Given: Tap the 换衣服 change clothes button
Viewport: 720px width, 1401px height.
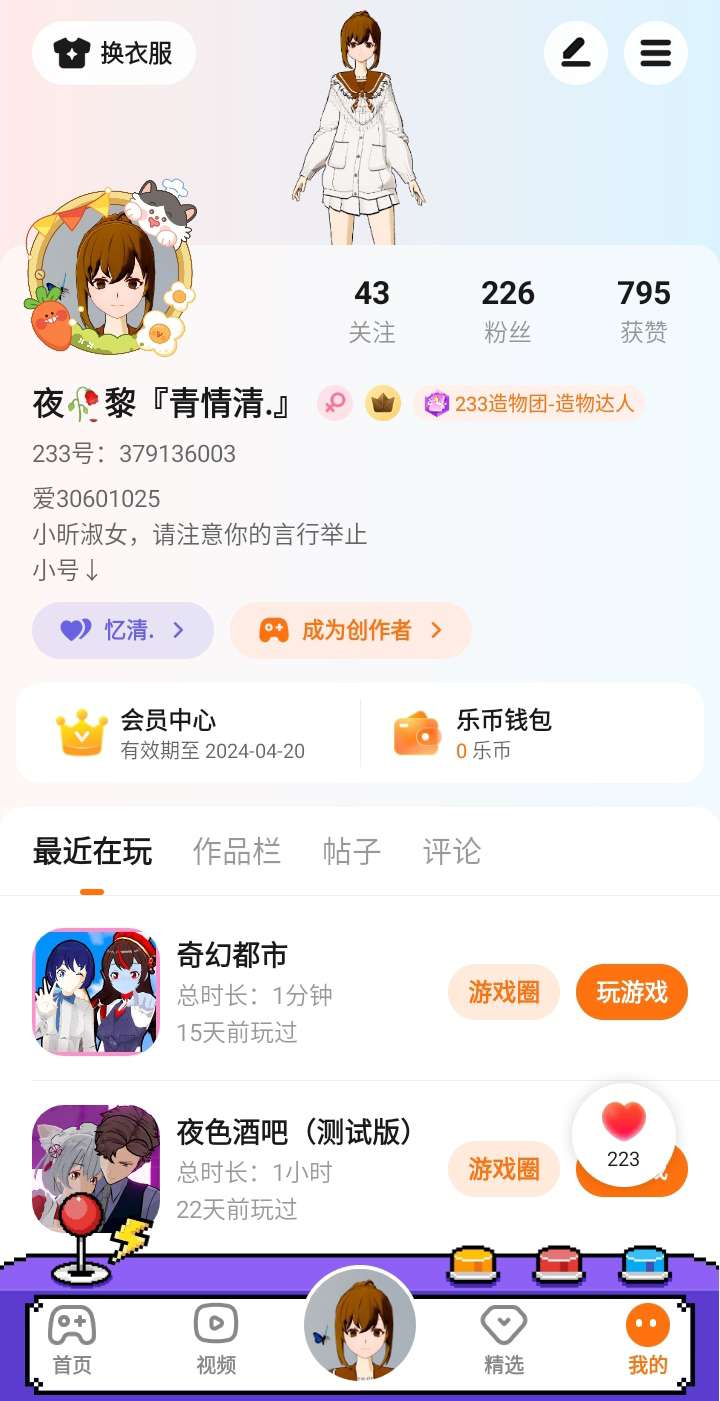Looking at the screenshot, I should pos(114,53).
